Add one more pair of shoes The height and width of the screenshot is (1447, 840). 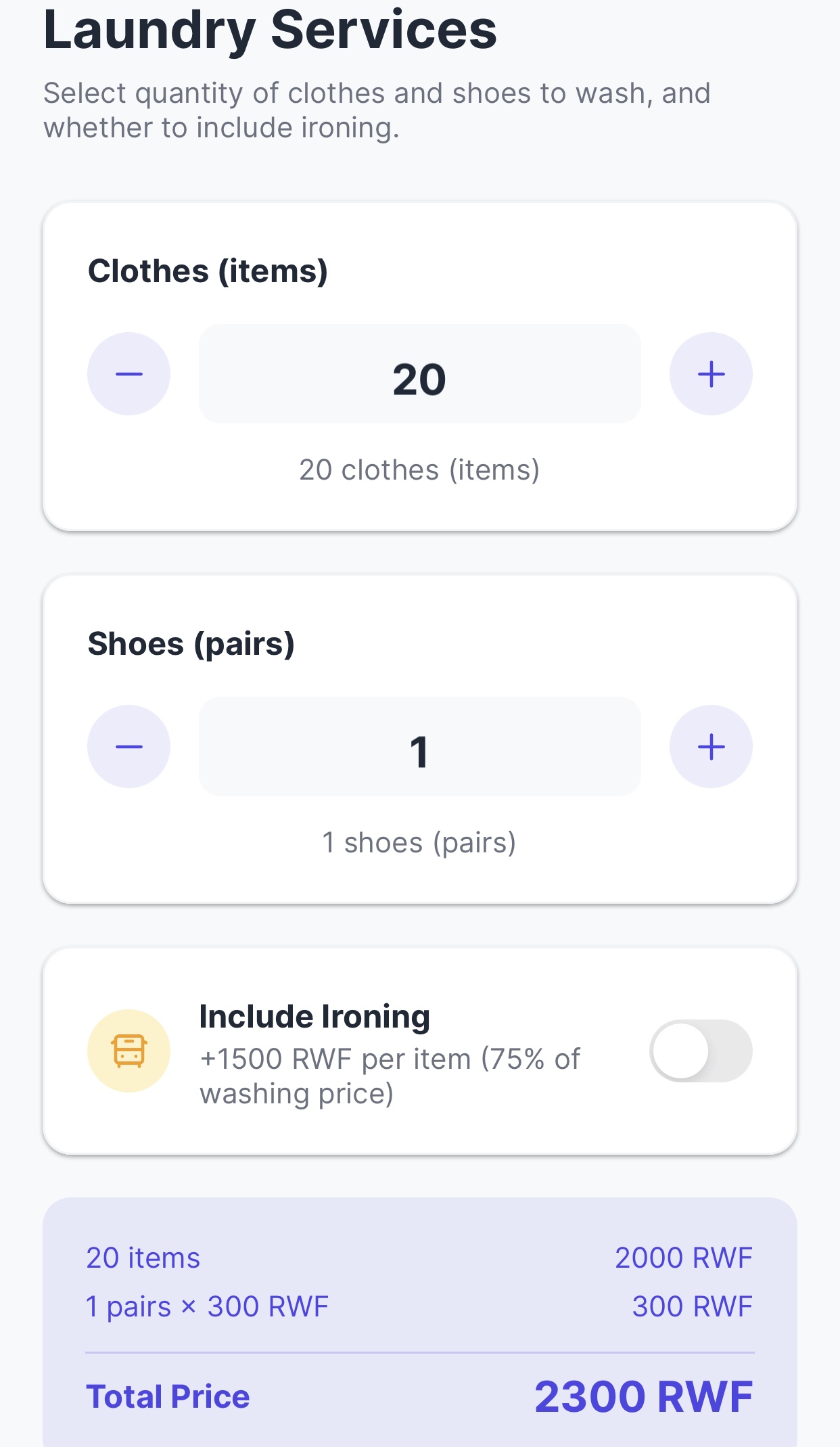(711, 747)
